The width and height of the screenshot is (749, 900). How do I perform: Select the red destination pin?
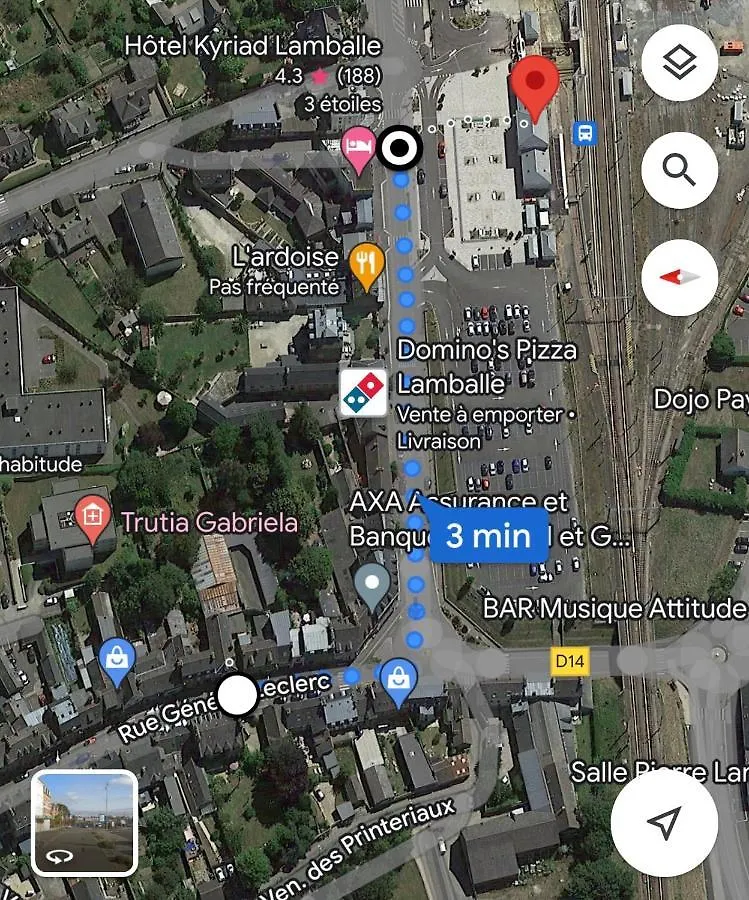click(x=535, y=85)
